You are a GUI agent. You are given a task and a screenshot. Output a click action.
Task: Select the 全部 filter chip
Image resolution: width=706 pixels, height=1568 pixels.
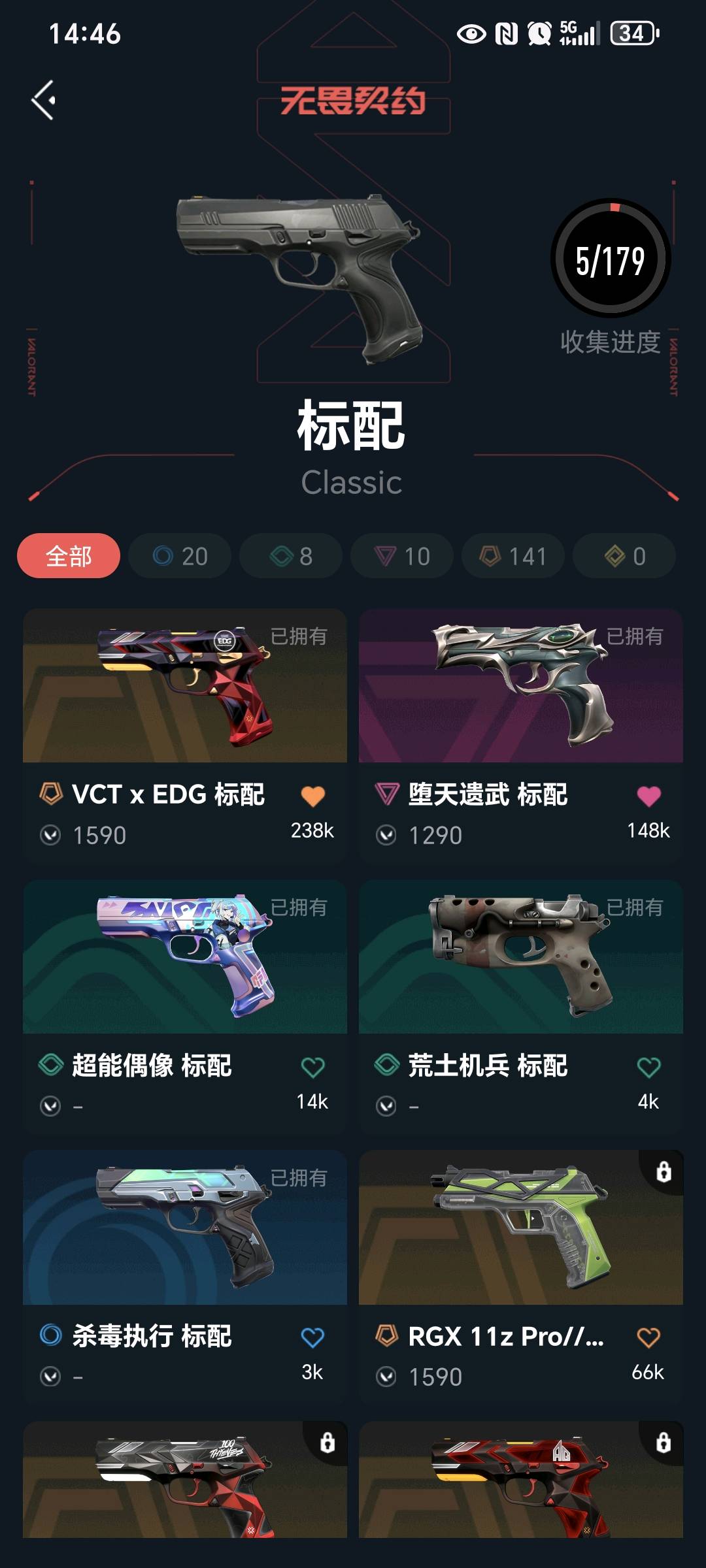69,556
